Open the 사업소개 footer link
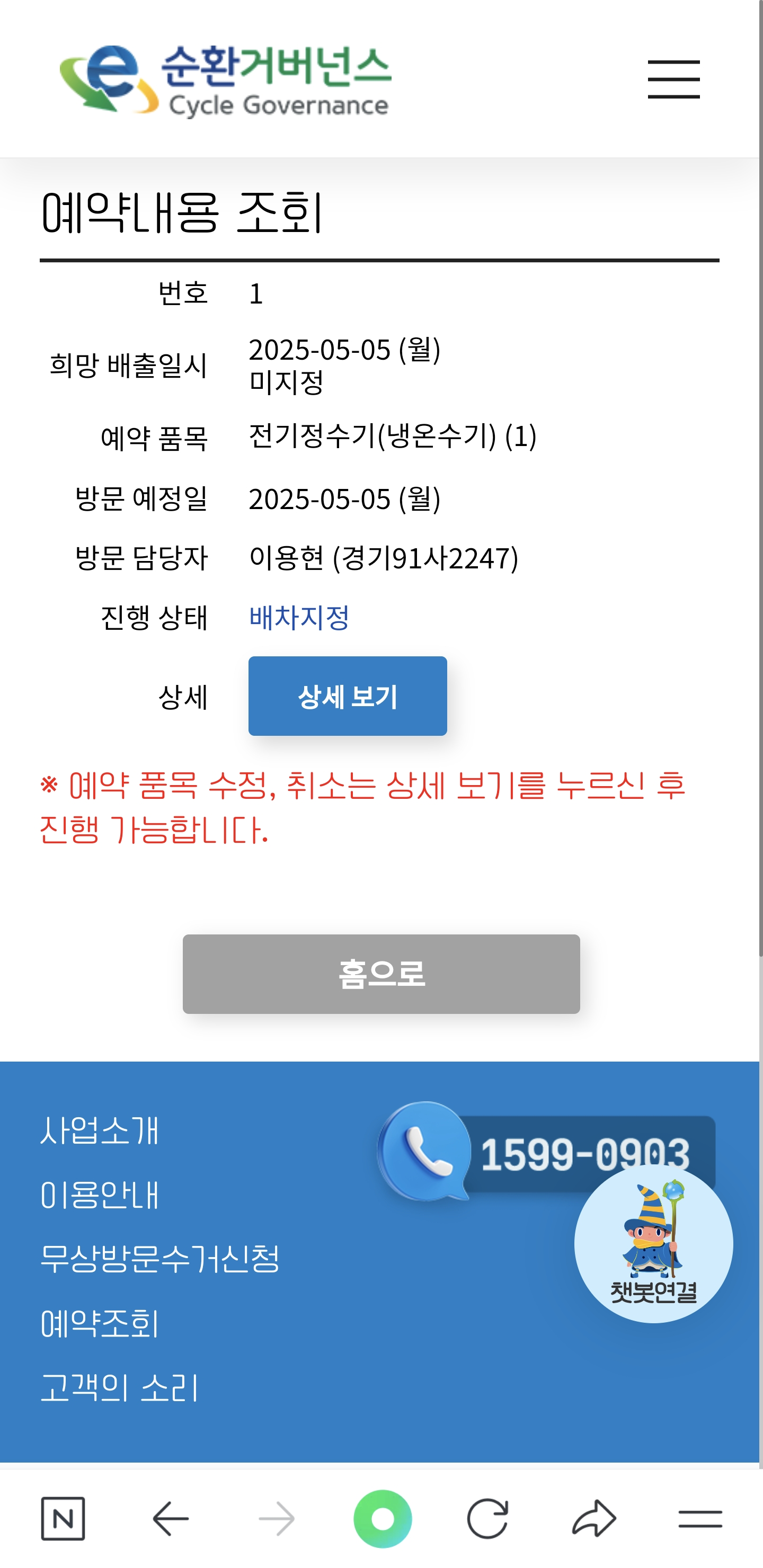 tap(99, 1130)
